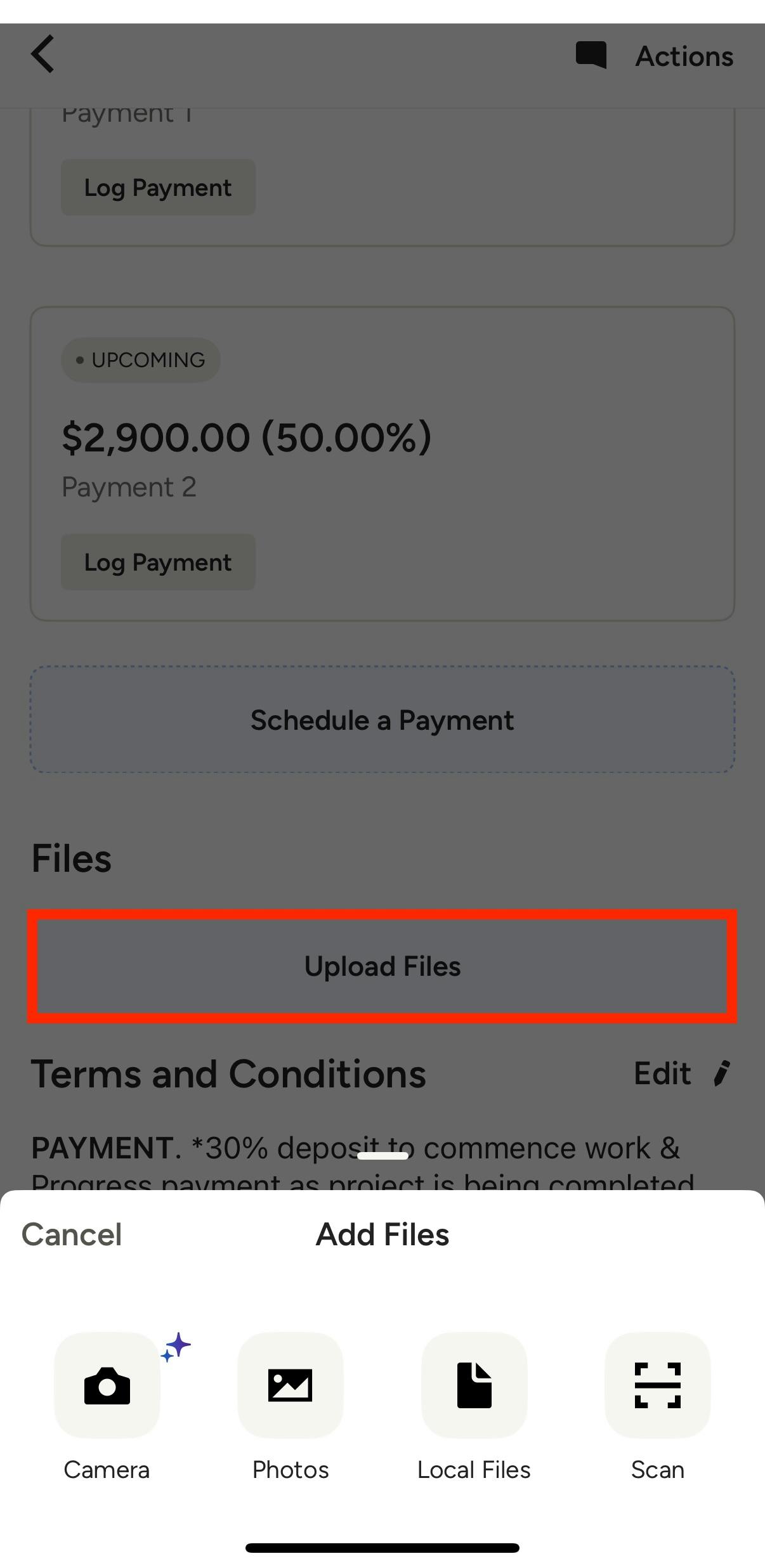
Task: Tap the Upload Files button
Action: pyautogui.click(x=383, y=966)
